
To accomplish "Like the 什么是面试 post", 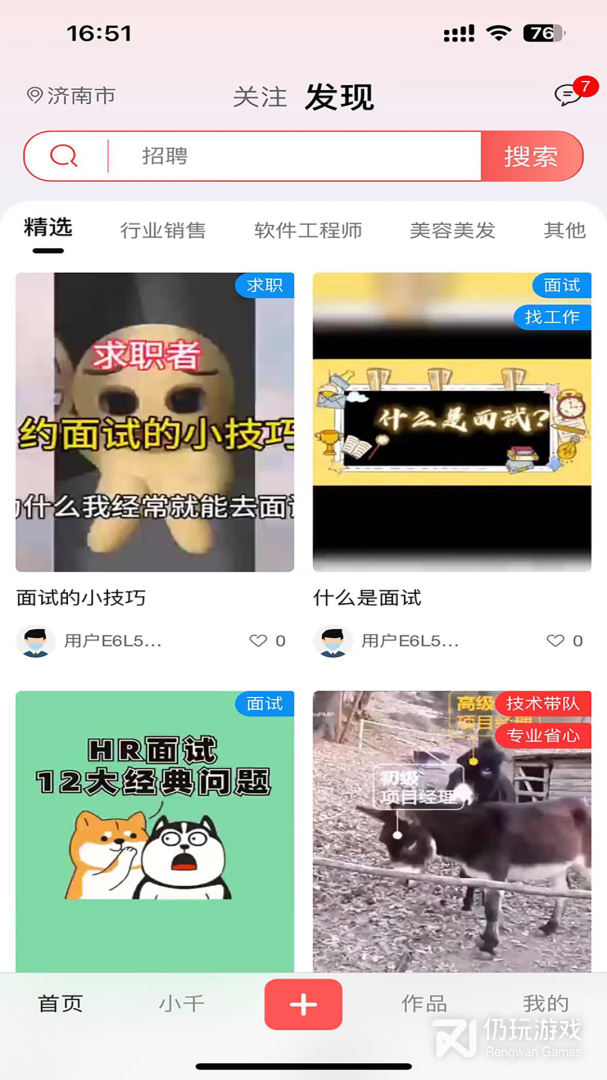I will coord(556,641).
